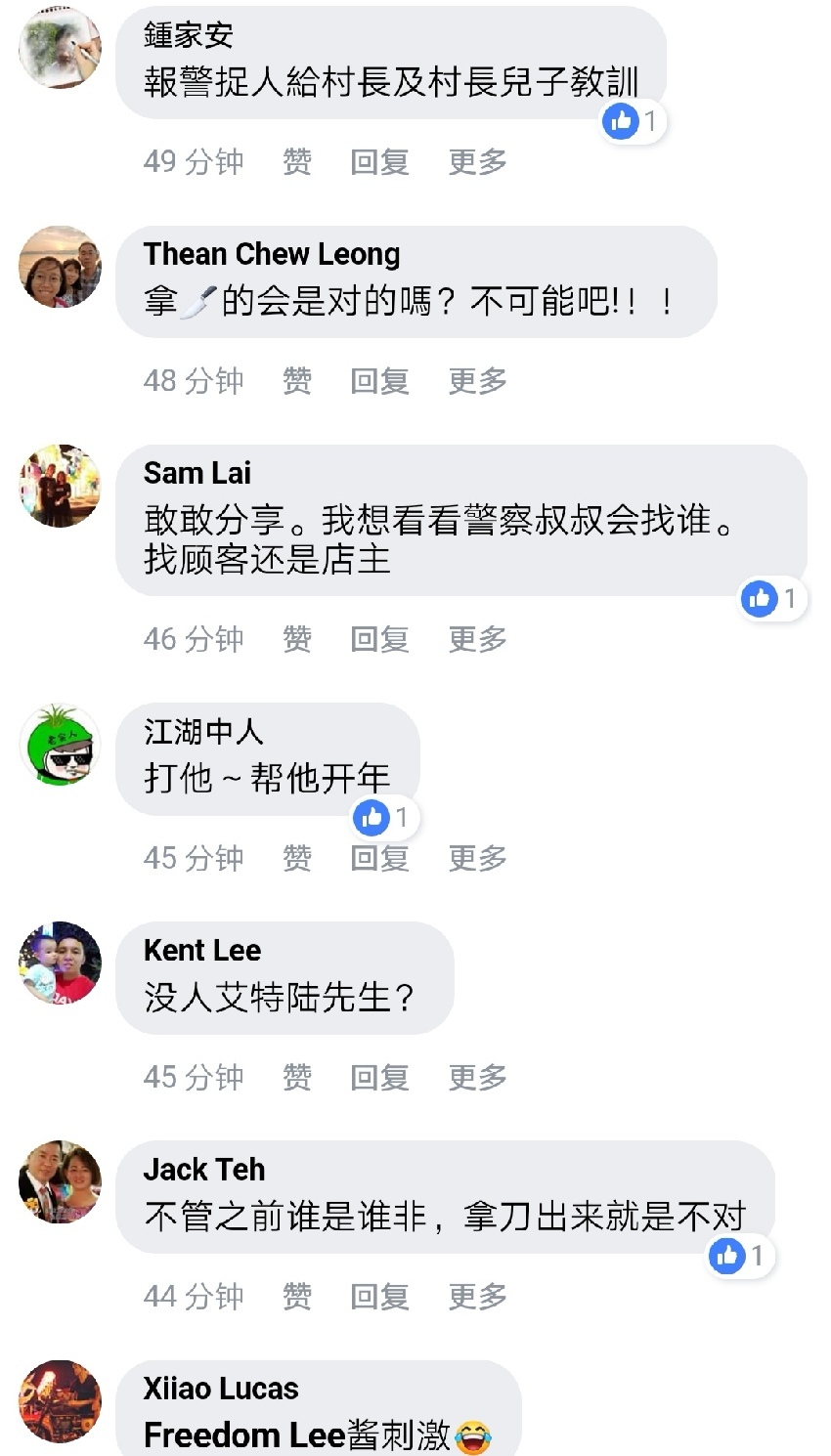The width and height of the screenshot is (831, 1456).
Task: Open Thean Chew Leong's profile picture
Action: point(61,267)
